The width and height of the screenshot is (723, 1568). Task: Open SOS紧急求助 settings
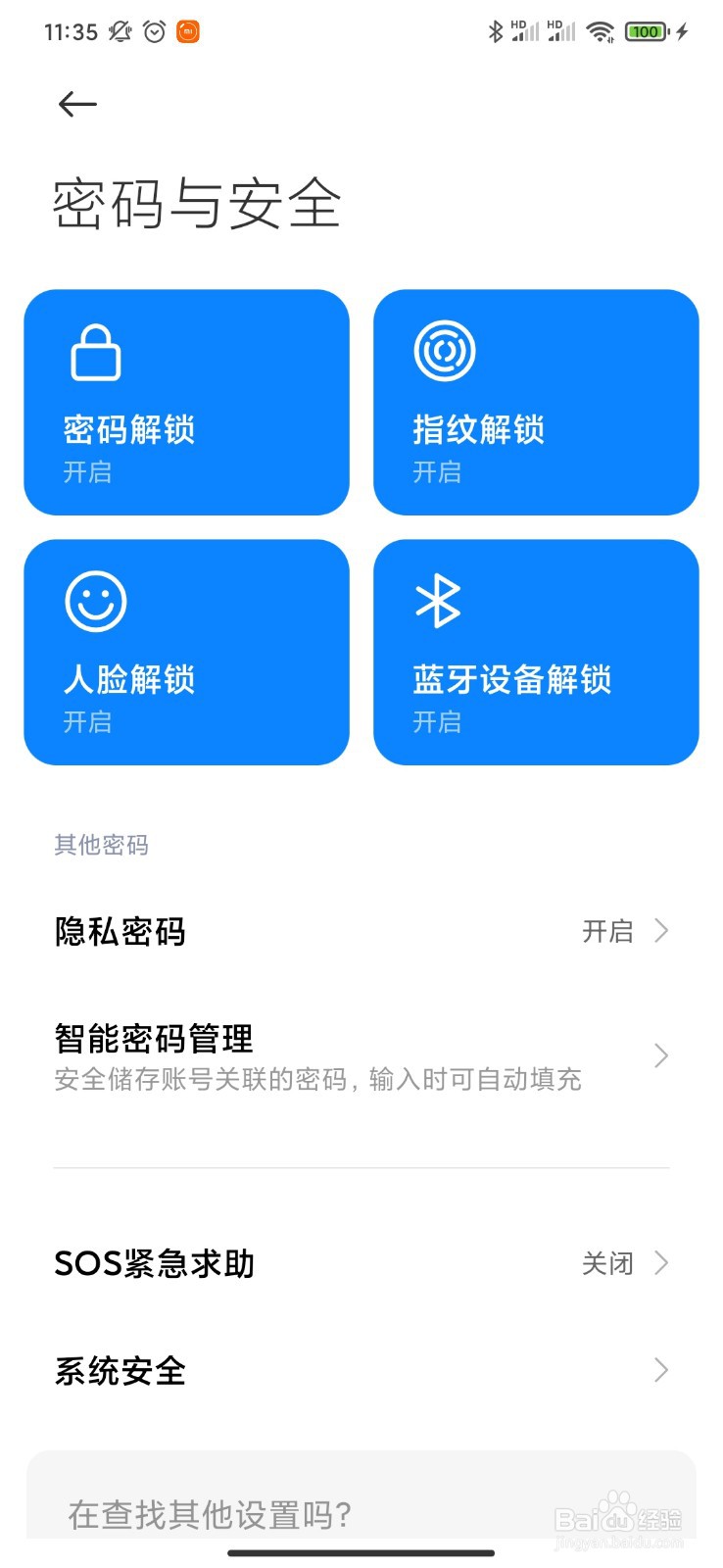(361, 1263)
